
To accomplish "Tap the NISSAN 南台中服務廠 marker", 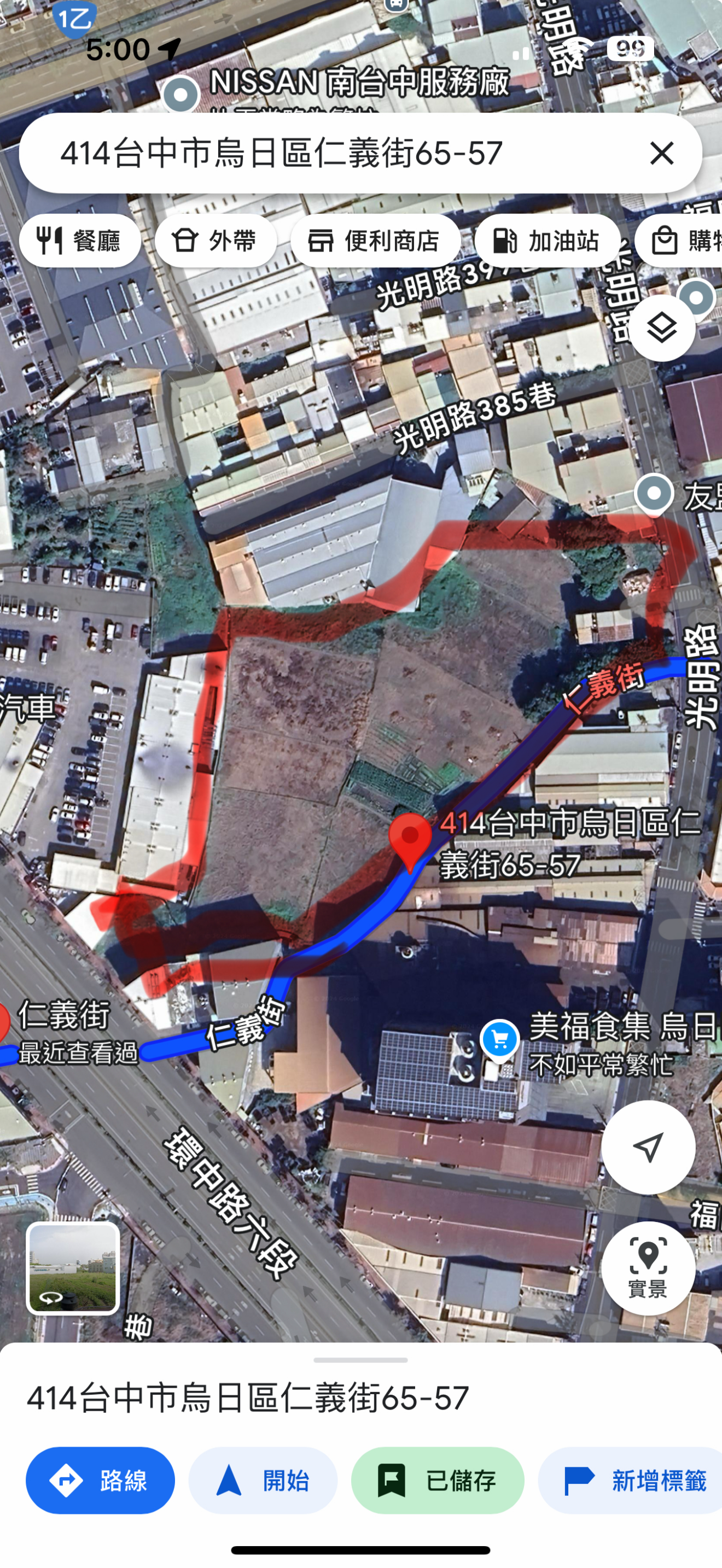I will (x=181, y=95).
